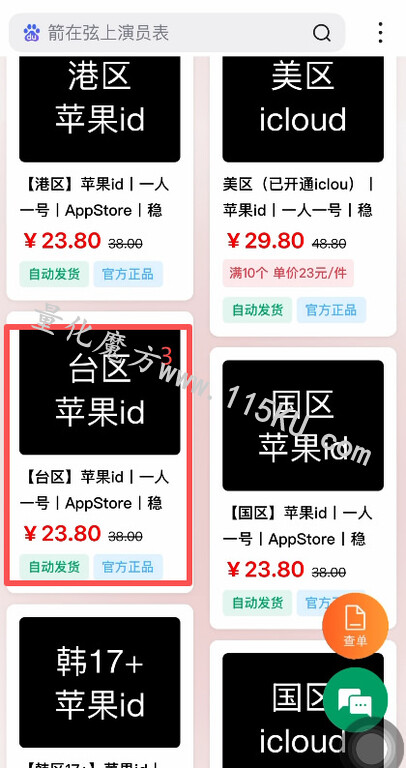Open the search box showing 箭在弦上演员表

pos(177,33)
